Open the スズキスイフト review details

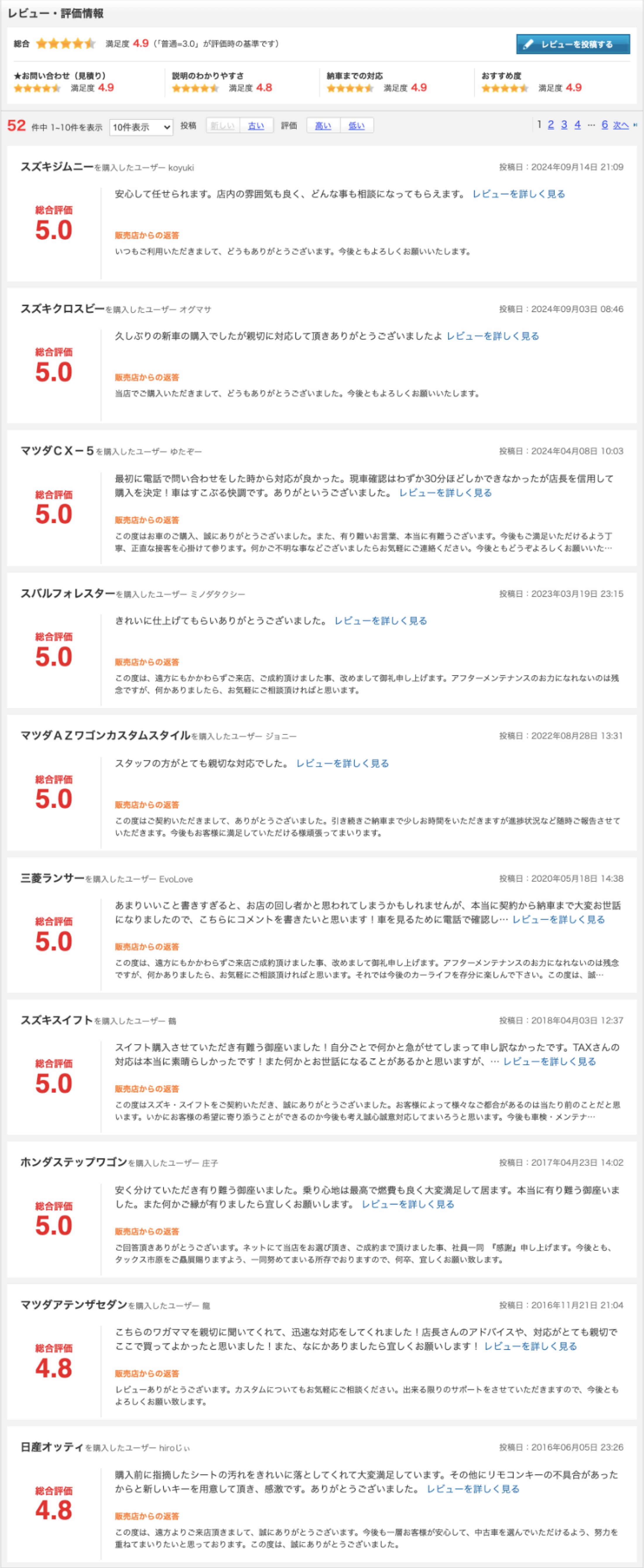(x=549, y=1062)
